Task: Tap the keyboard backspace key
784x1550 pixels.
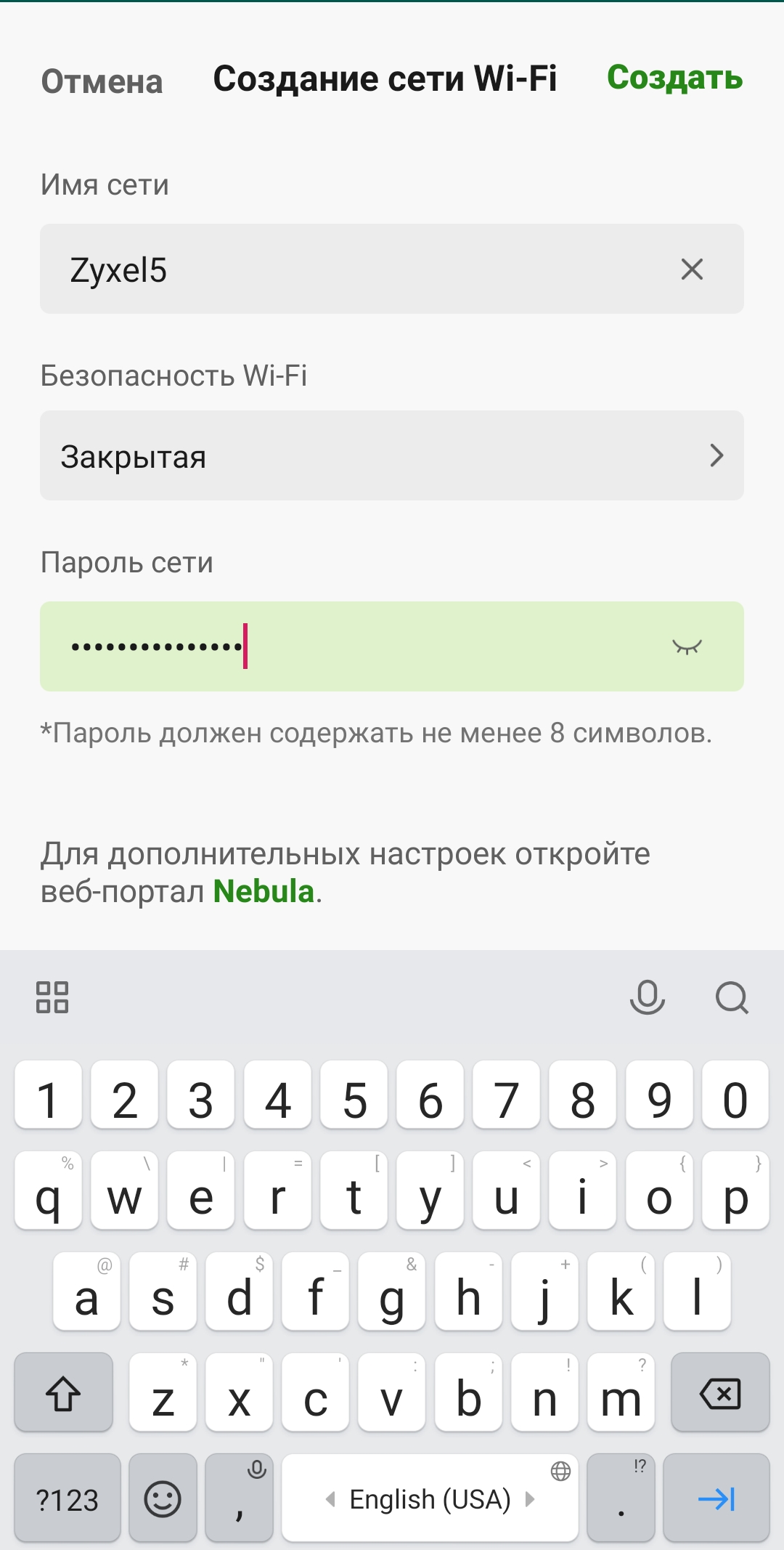Action: (x=719, y=1393)
